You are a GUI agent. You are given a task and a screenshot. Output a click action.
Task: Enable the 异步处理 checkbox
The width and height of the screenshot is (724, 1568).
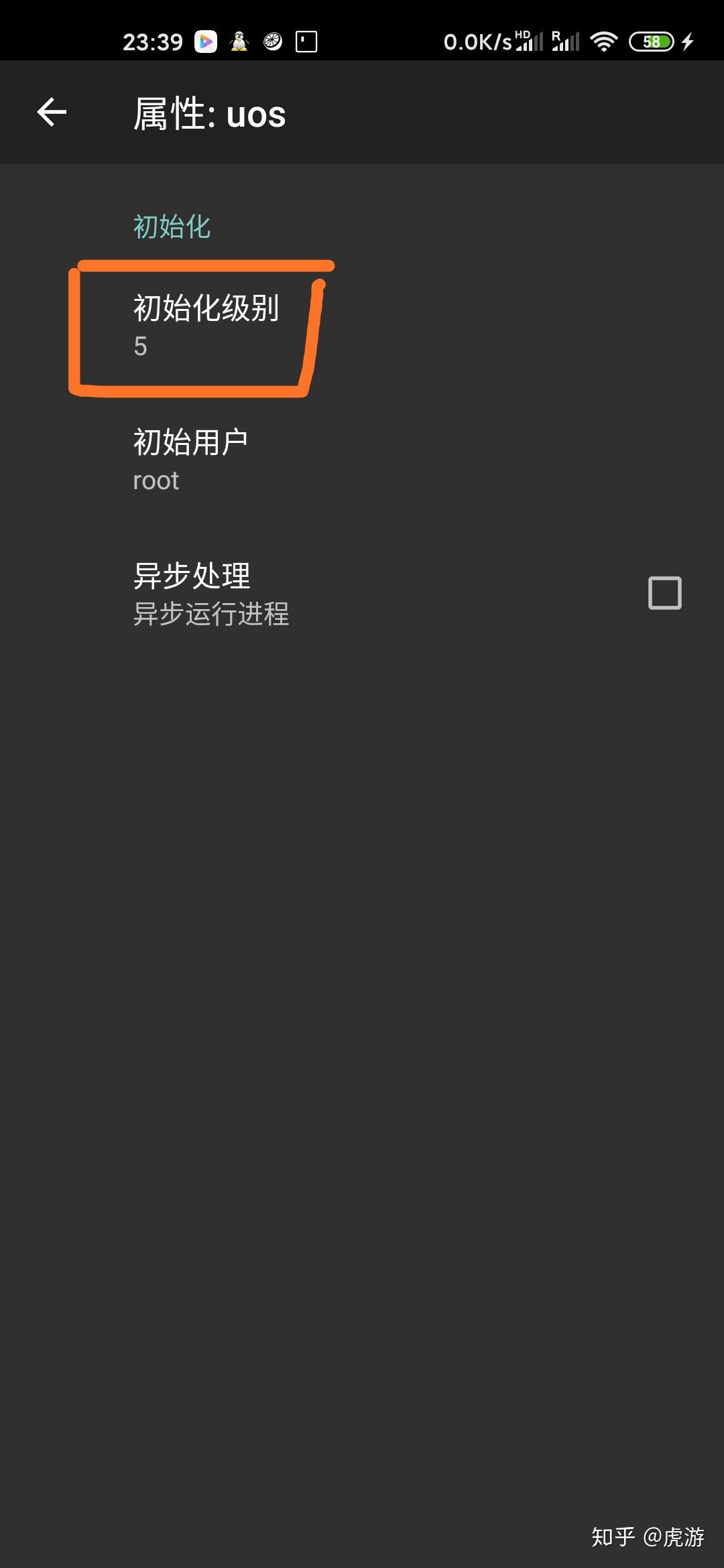pos(664,592)
